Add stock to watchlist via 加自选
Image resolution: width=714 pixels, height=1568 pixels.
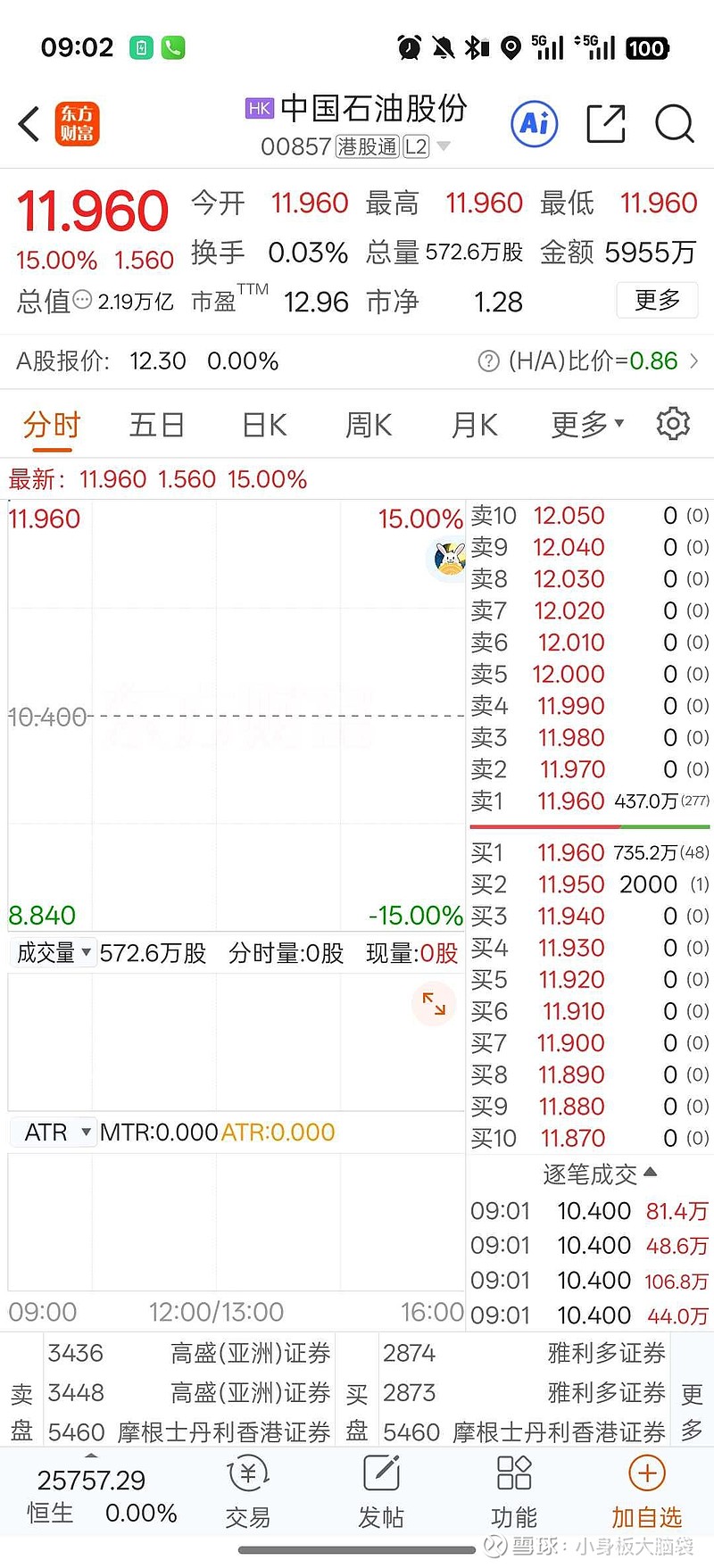[x=646, y=1492]
